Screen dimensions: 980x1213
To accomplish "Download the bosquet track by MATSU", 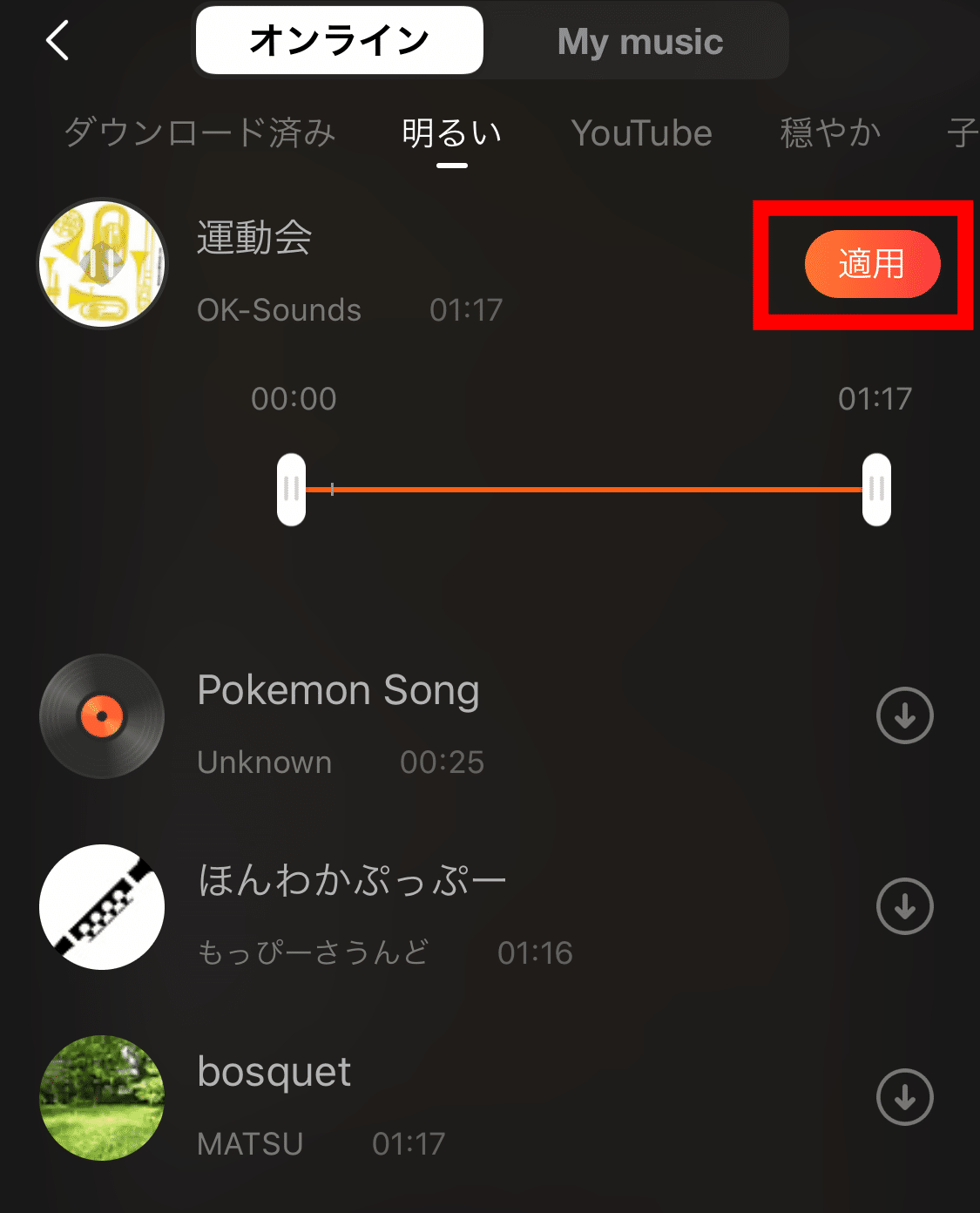I will tap(904, 1098).
